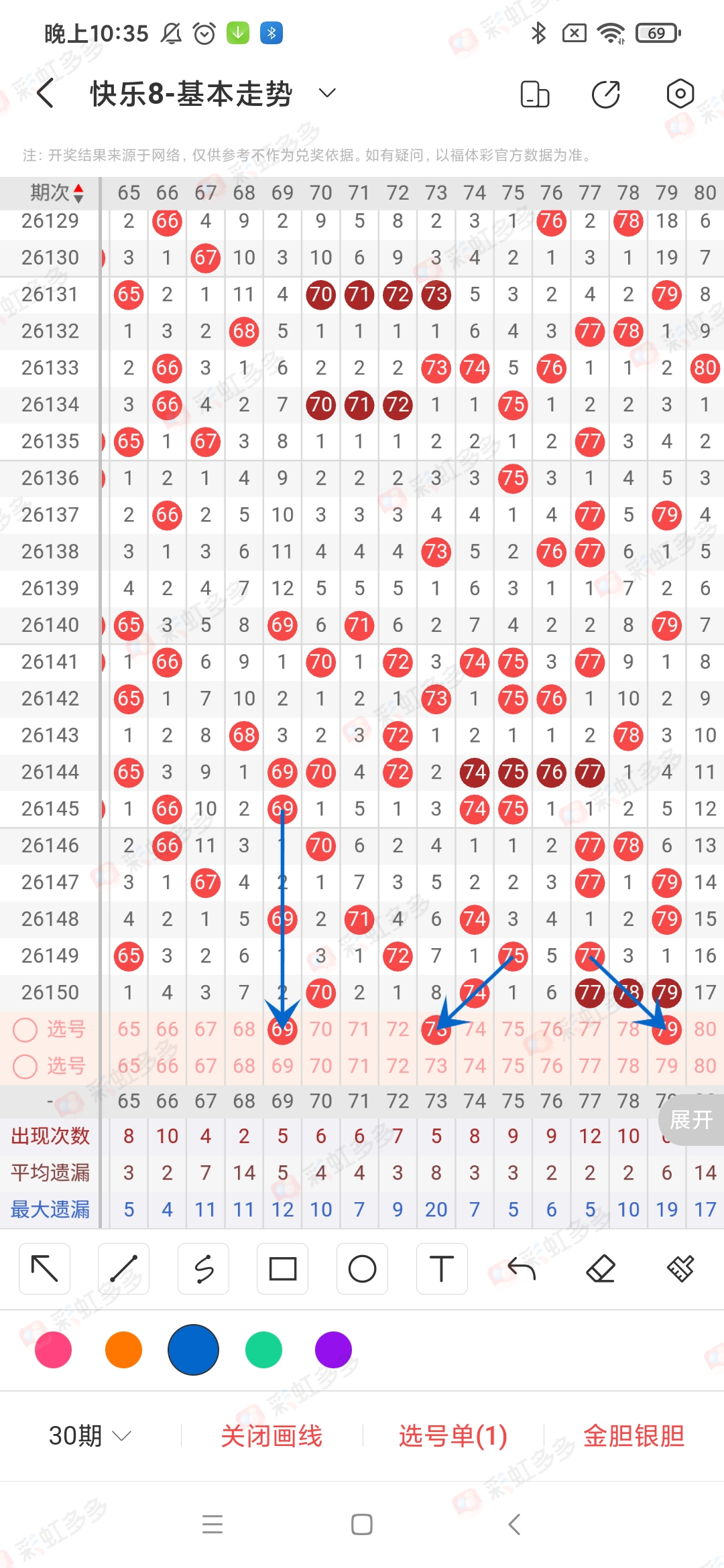Tap the screen orientation switch icon

coord(535,94)
